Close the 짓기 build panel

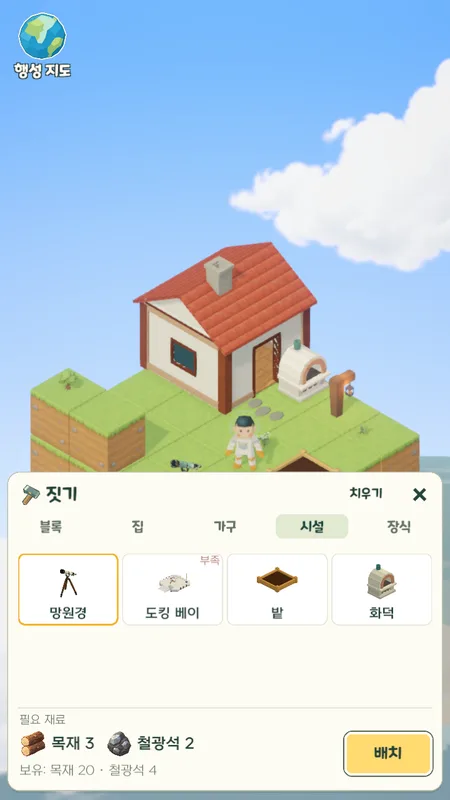tap(419, 494)
